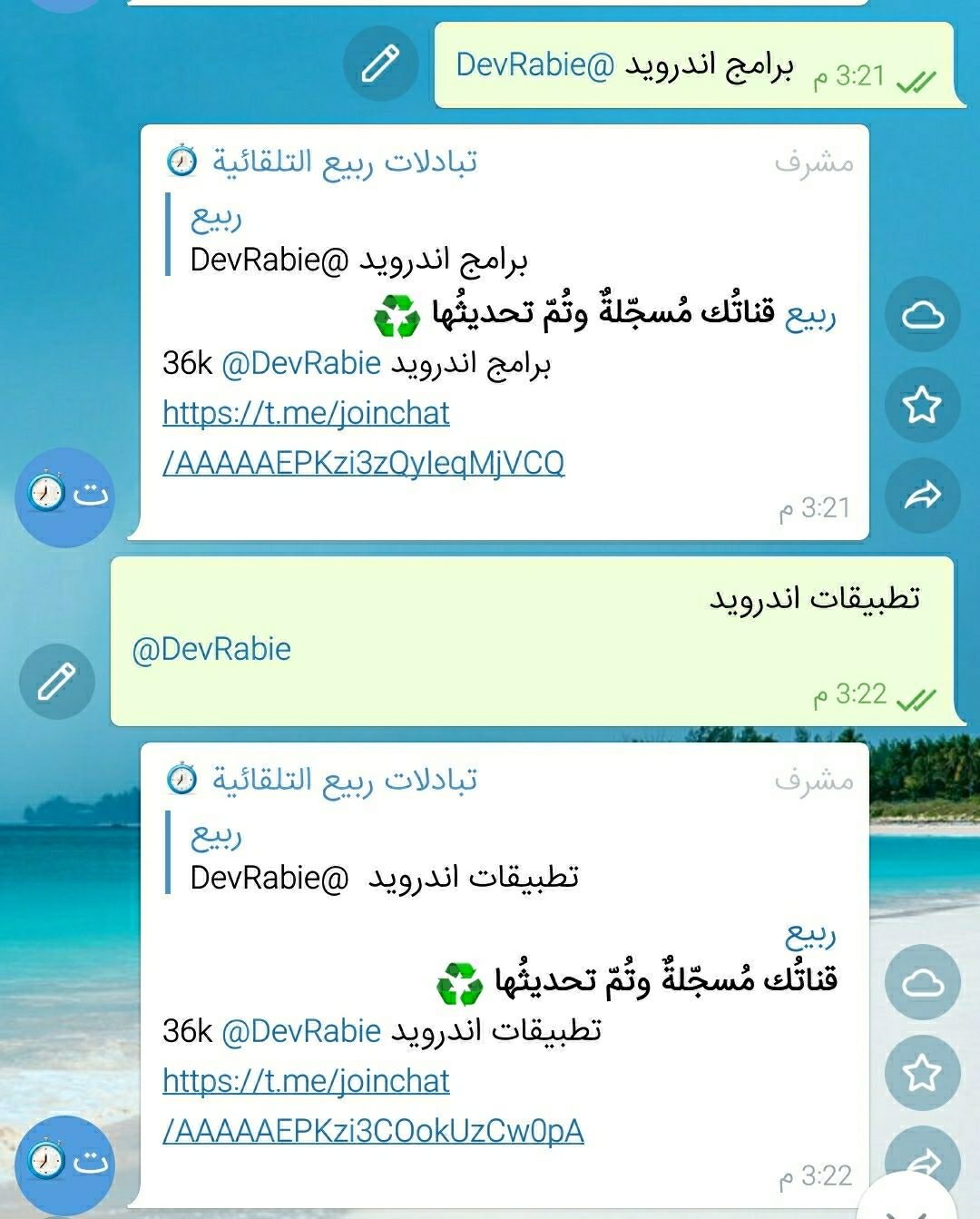980x1219 pixels.
Task: Star the first bot reply from 3:21
Action: click(x=923, y=405)
